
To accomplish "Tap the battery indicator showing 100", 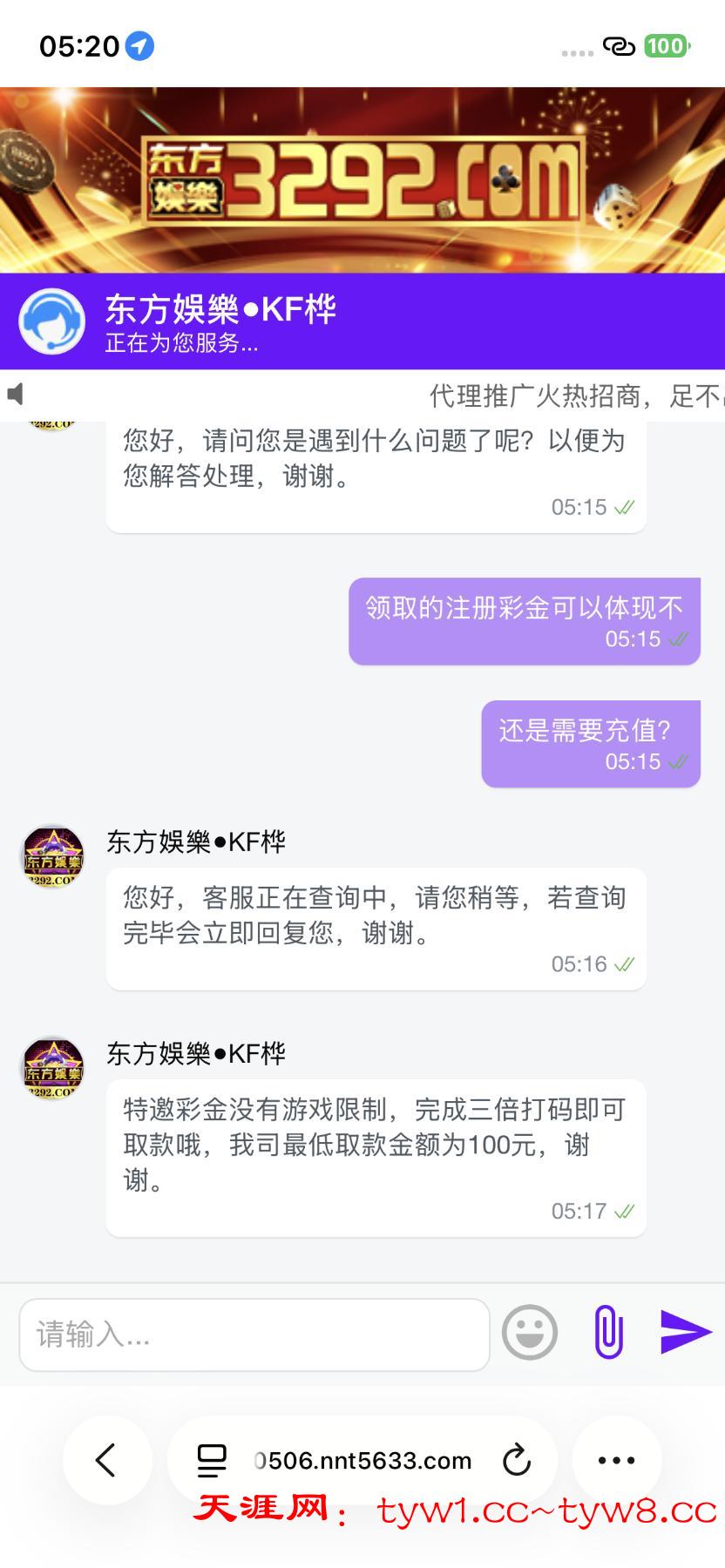I will tap(666, 45).
